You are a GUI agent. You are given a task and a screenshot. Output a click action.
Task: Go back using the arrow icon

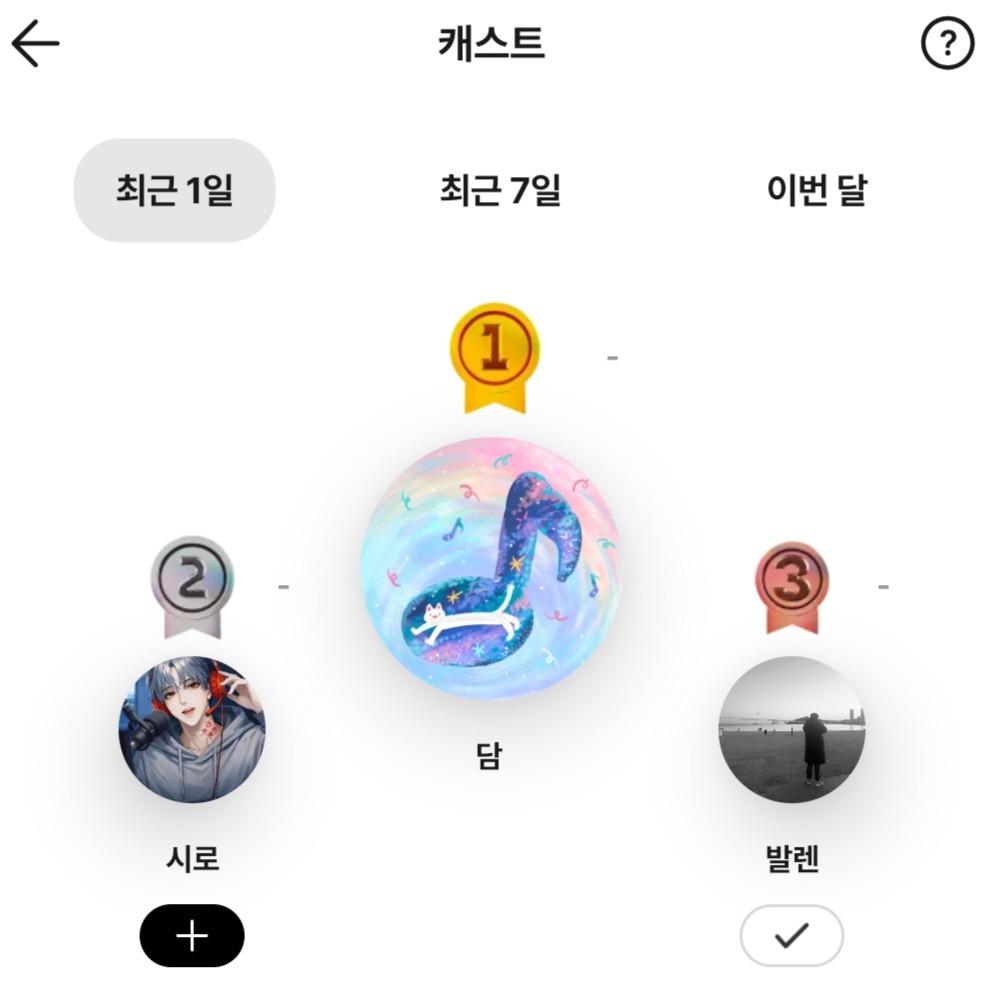(x=36, y=45)
